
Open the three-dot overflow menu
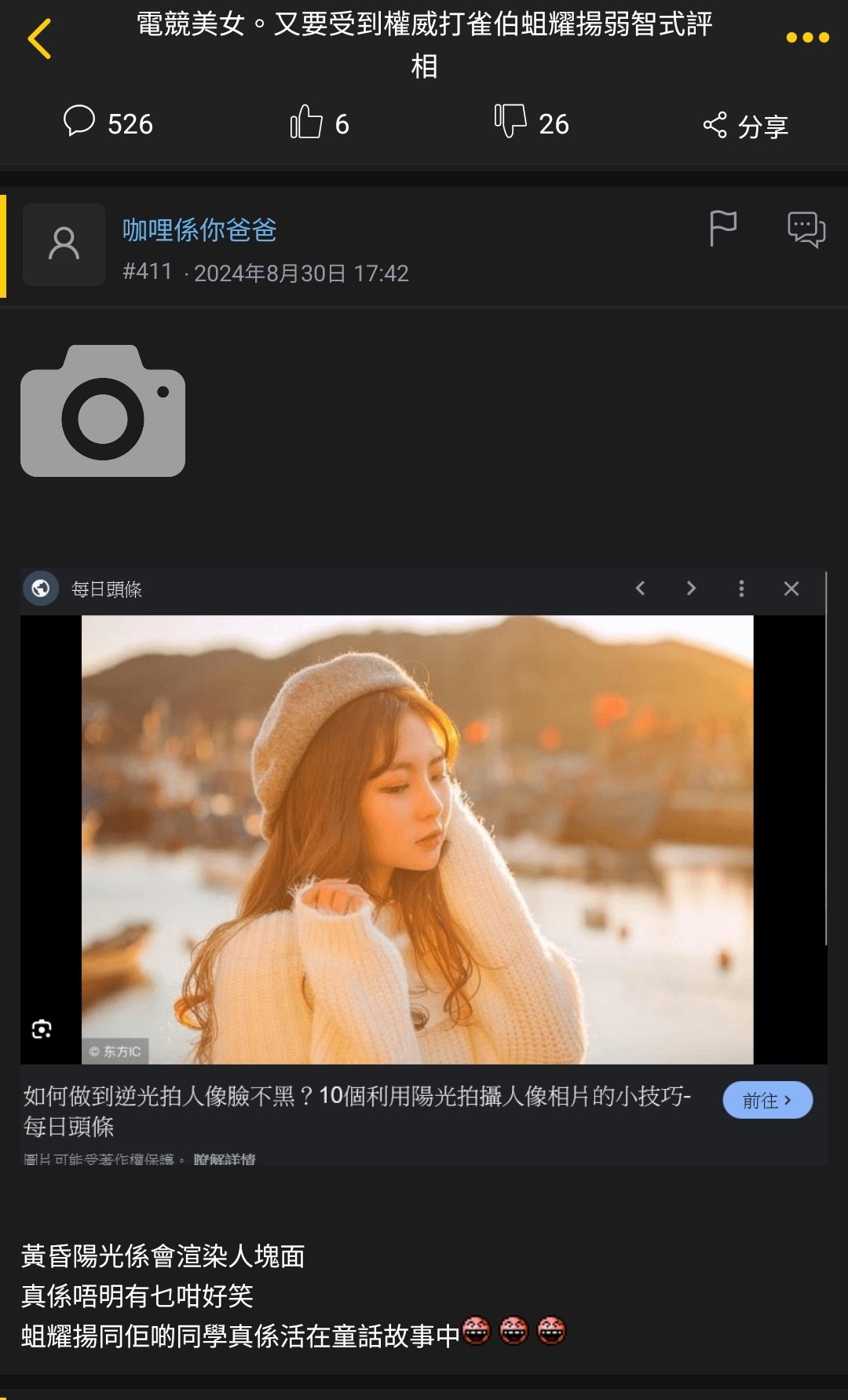807,37
